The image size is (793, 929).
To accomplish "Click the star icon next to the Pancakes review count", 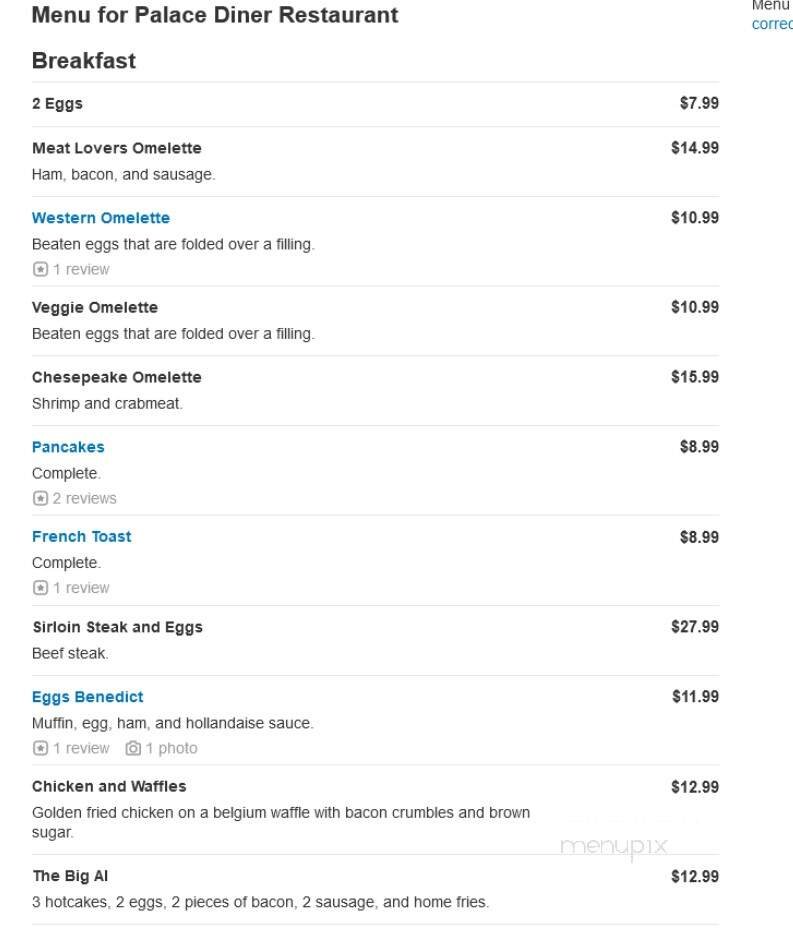I will [x=40, y=498].
